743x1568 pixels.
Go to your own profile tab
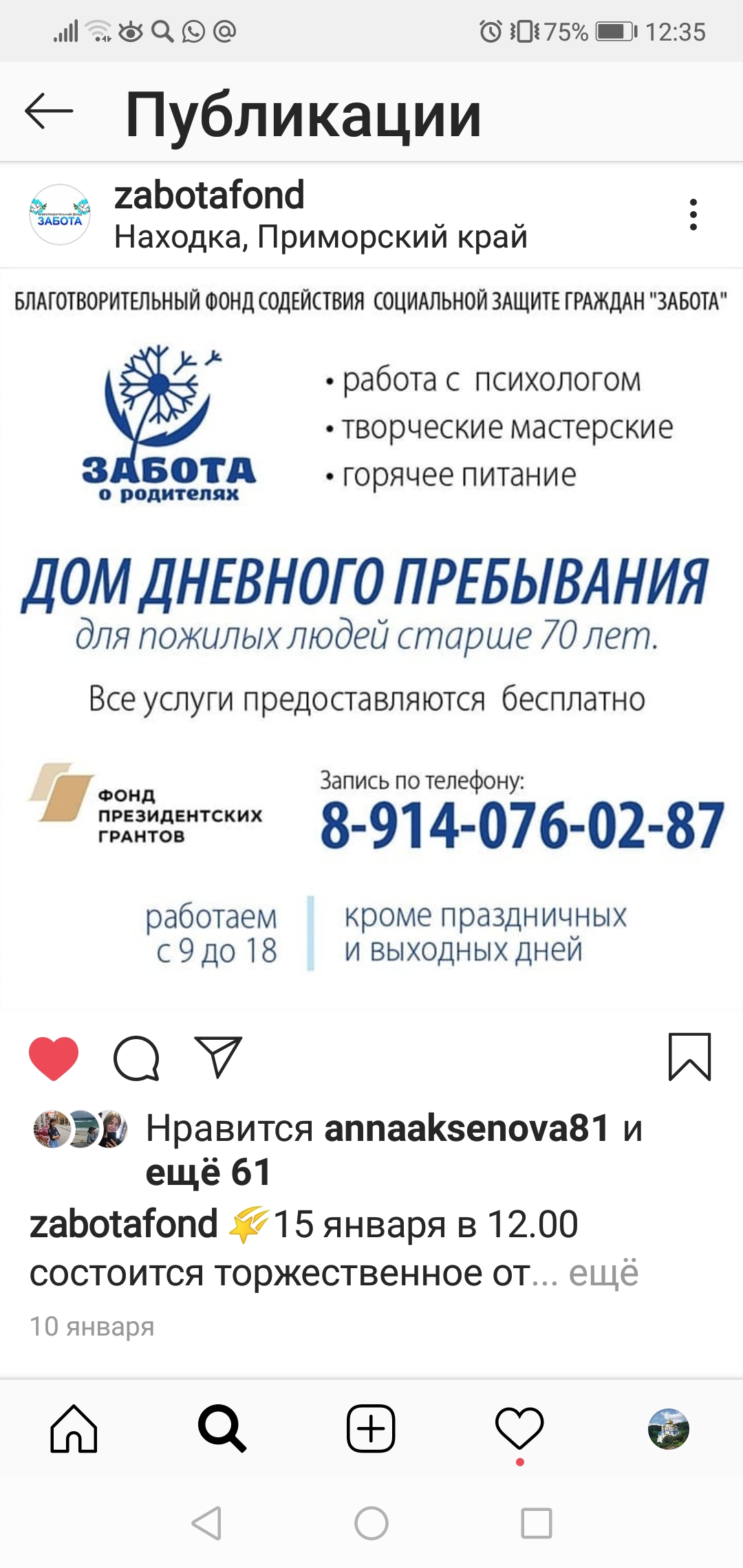[x=668, y=1429]
